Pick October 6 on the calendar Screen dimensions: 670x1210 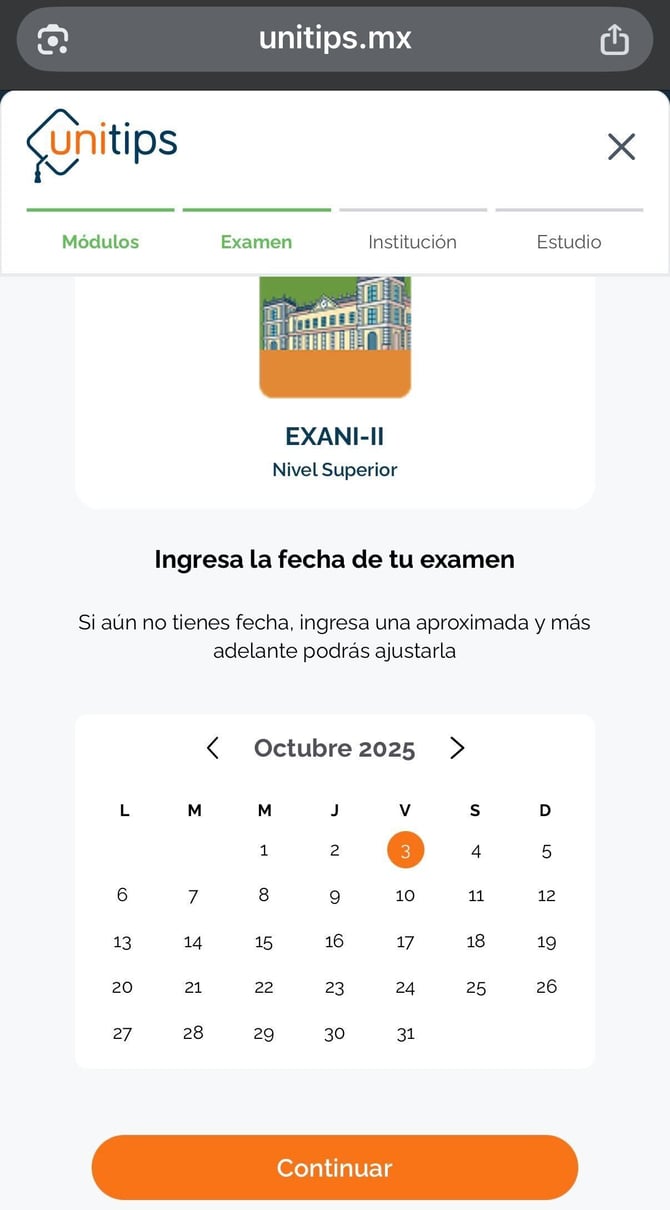pos(122,896)
